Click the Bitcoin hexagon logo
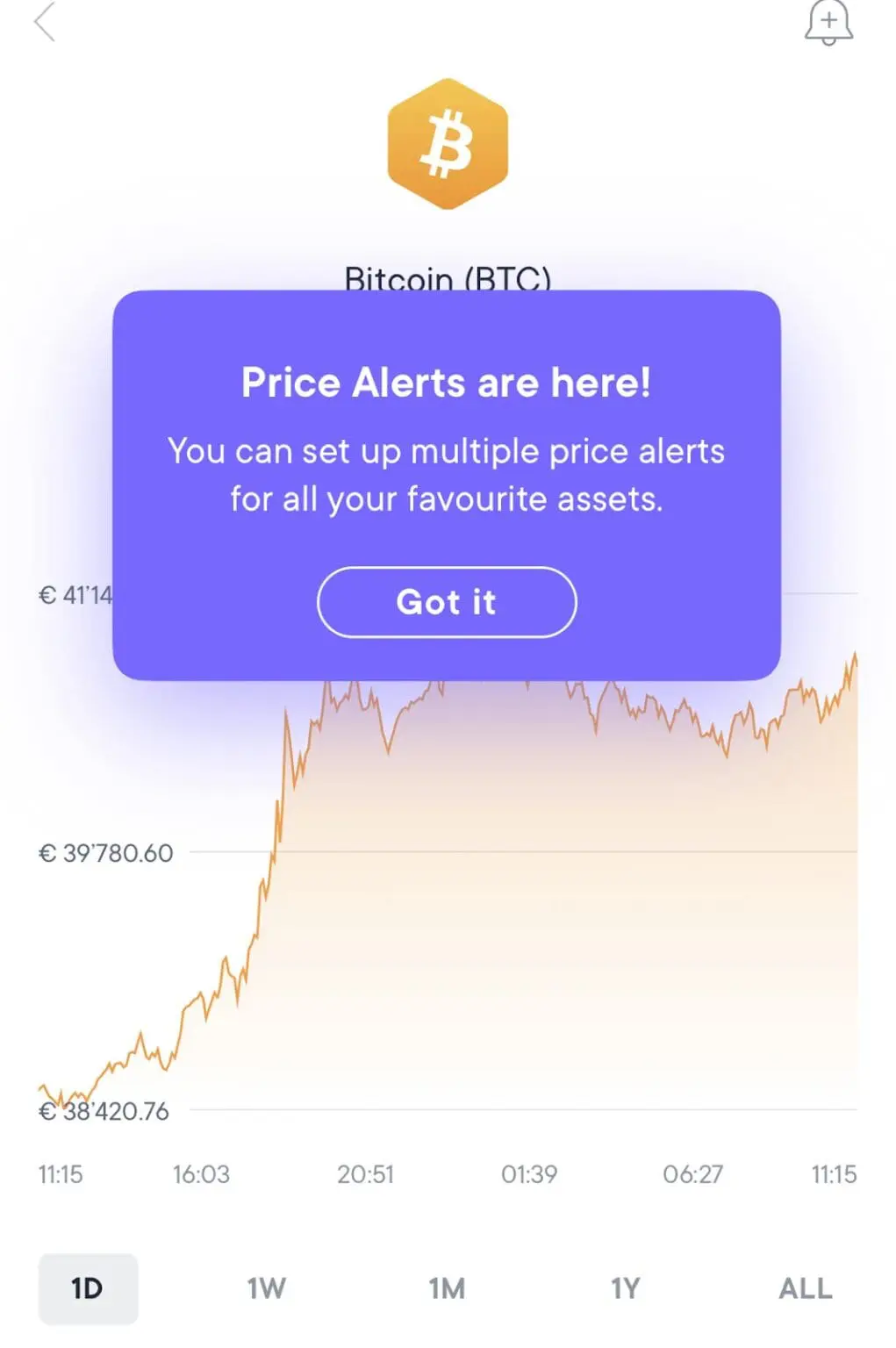896x1348 pixels. 448,144
